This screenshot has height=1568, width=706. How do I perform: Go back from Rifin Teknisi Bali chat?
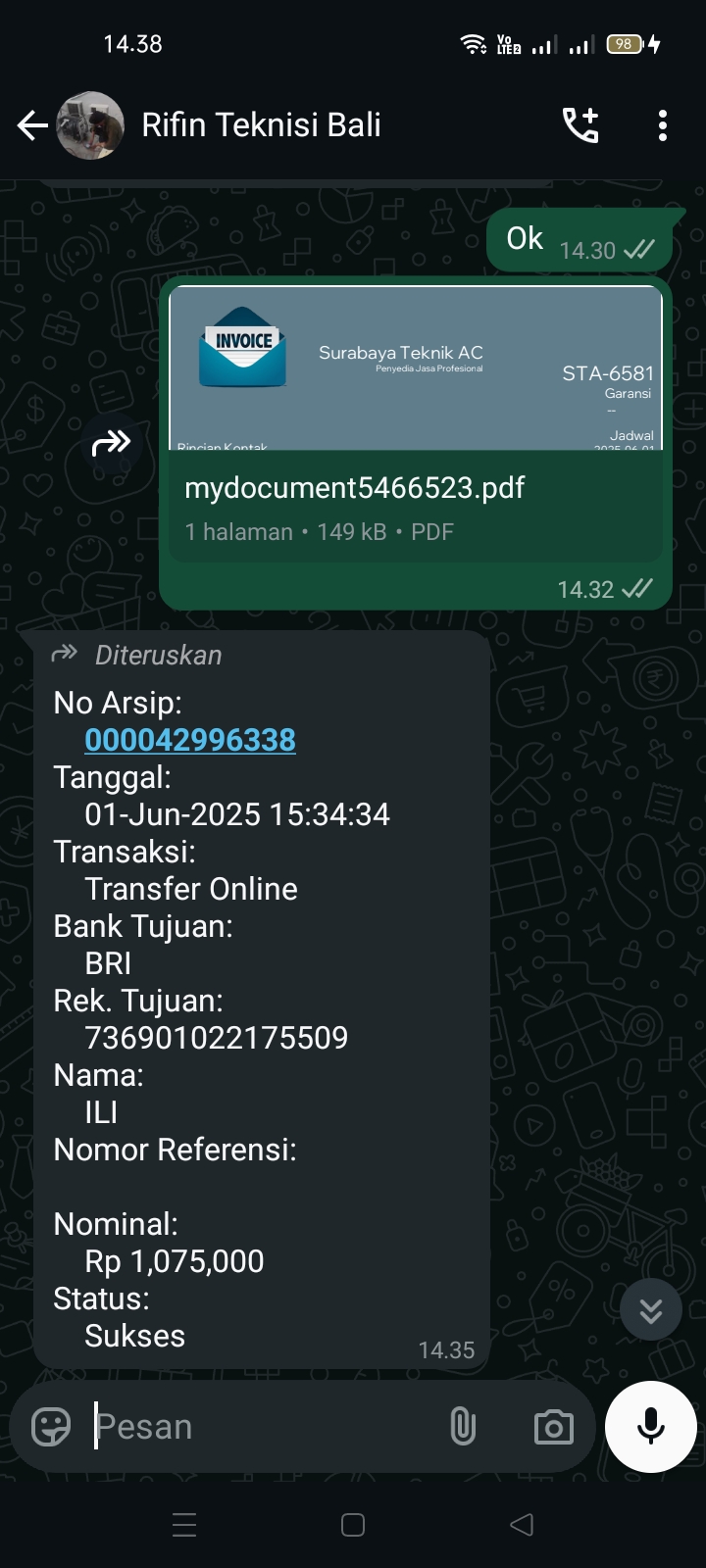tap(32, 125)
